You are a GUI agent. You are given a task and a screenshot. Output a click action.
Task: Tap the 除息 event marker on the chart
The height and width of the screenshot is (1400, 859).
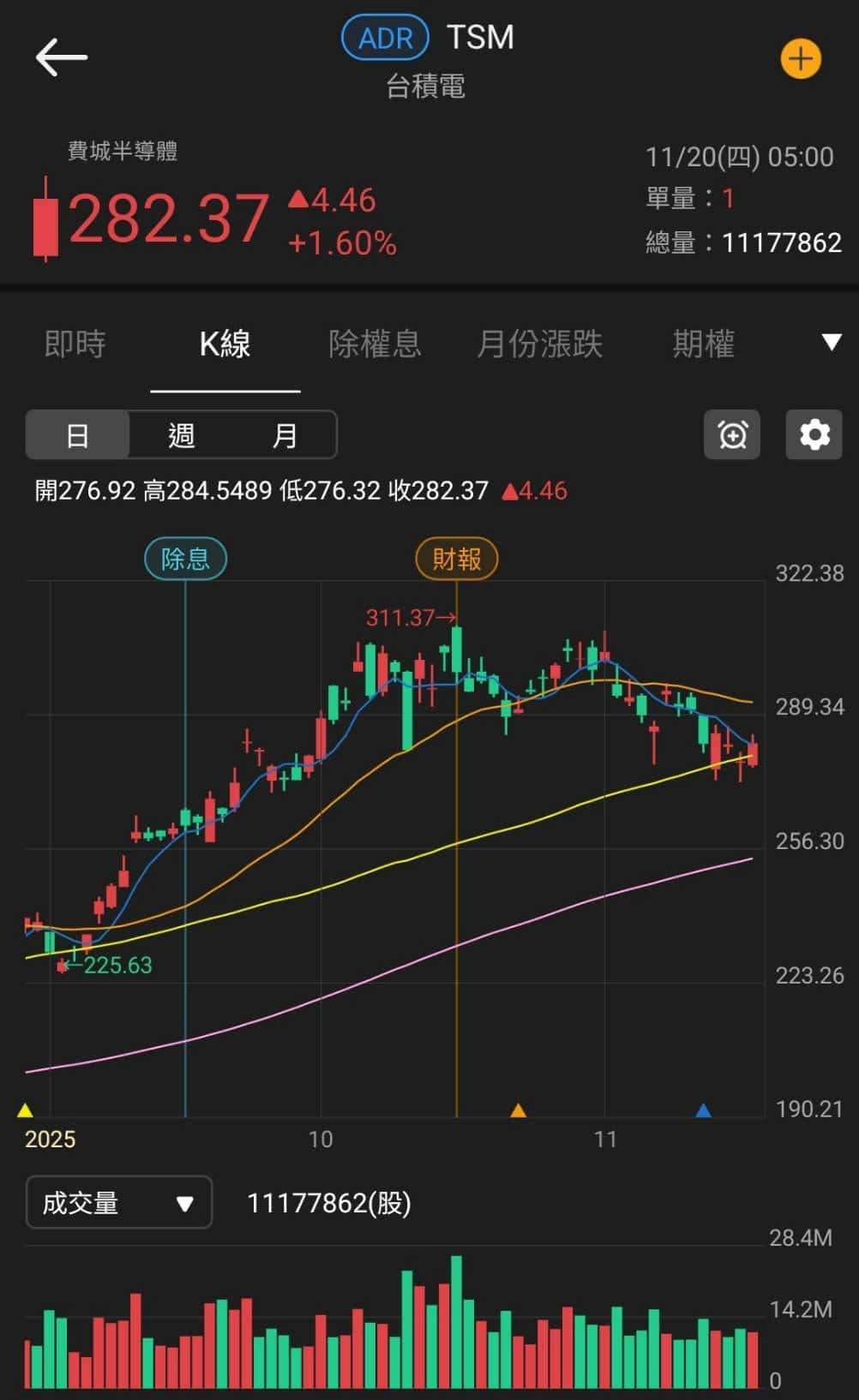(187, 558)
